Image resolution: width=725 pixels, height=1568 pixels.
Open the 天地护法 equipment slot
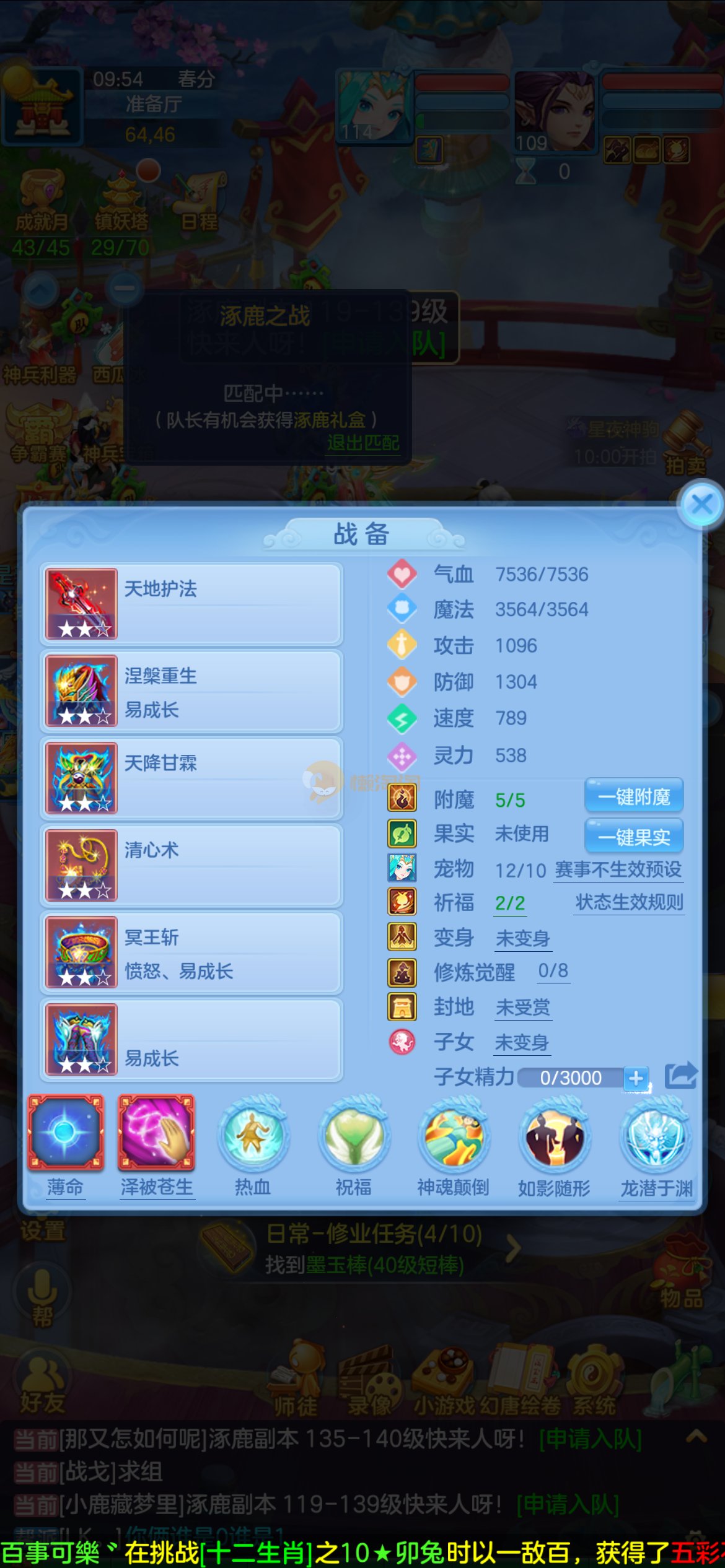(x=191, y=604)
